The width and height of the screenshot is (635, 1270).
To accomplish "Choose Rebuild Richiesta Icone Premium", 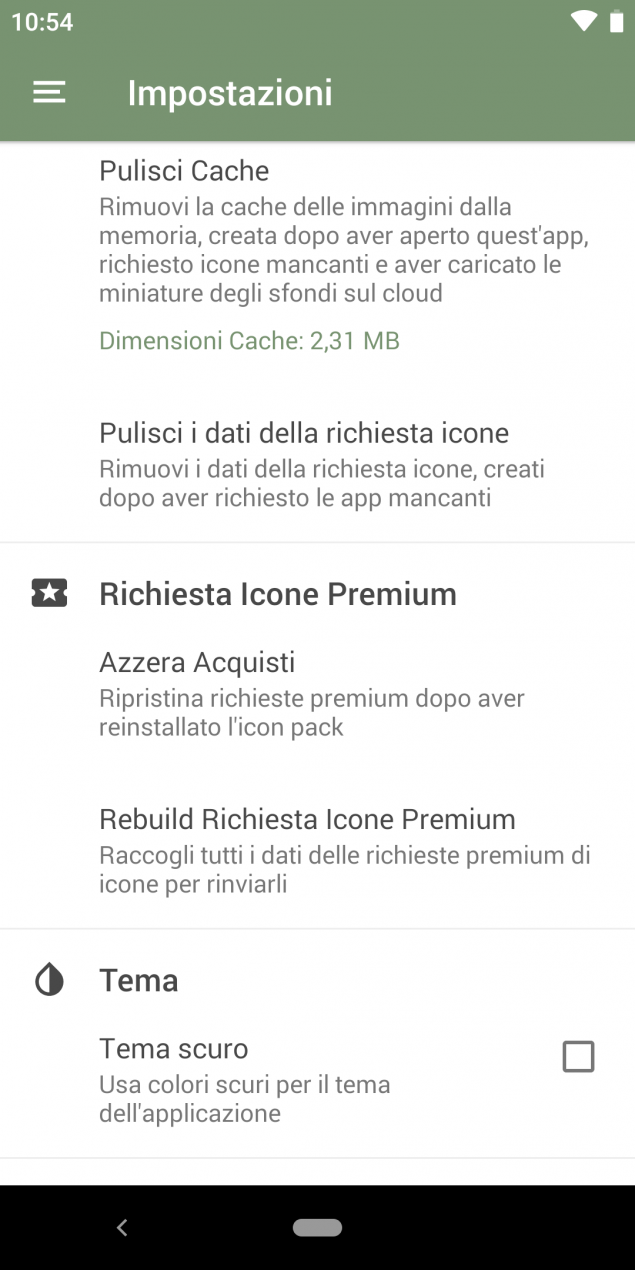I will click(x=317, y=851).
